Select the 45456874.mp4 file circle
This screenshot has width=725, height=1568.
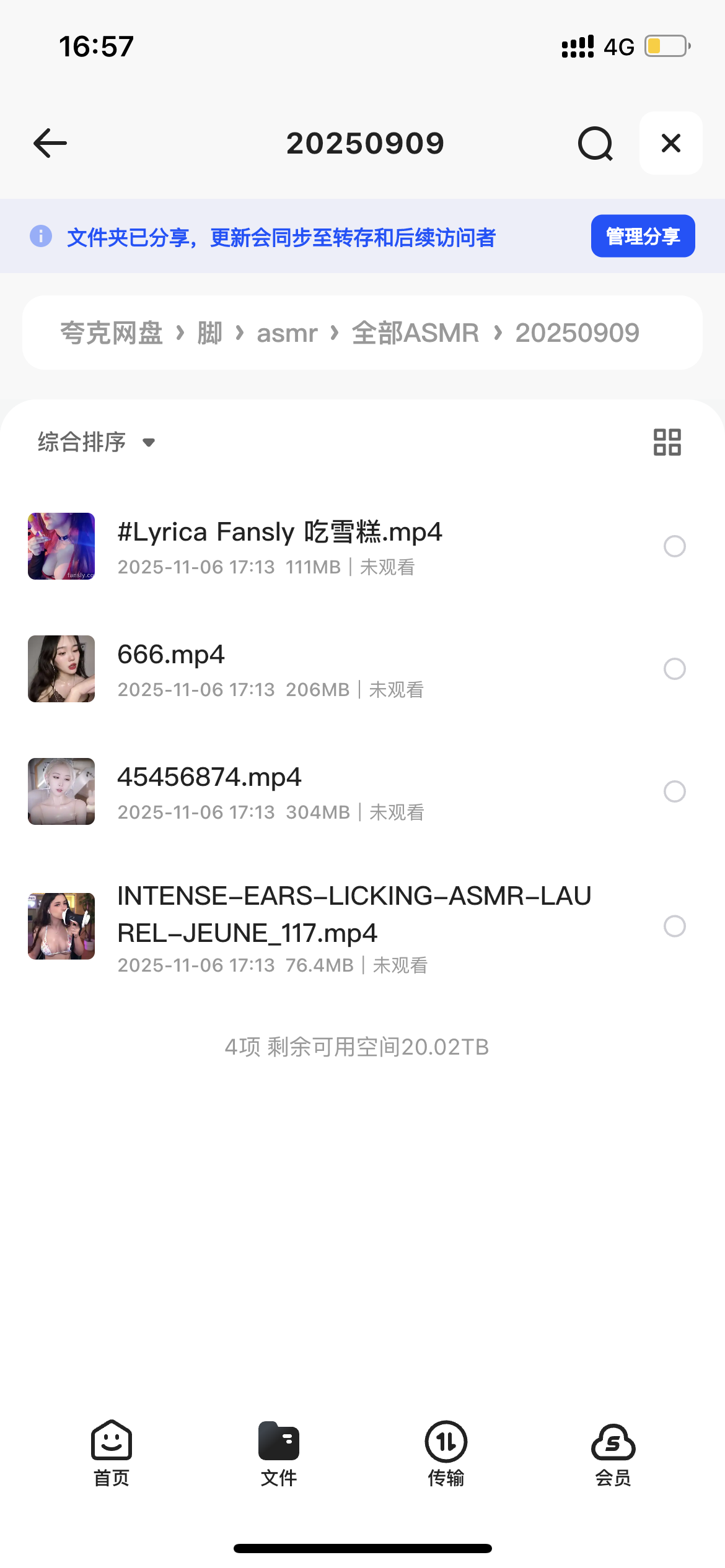(674, 791)
